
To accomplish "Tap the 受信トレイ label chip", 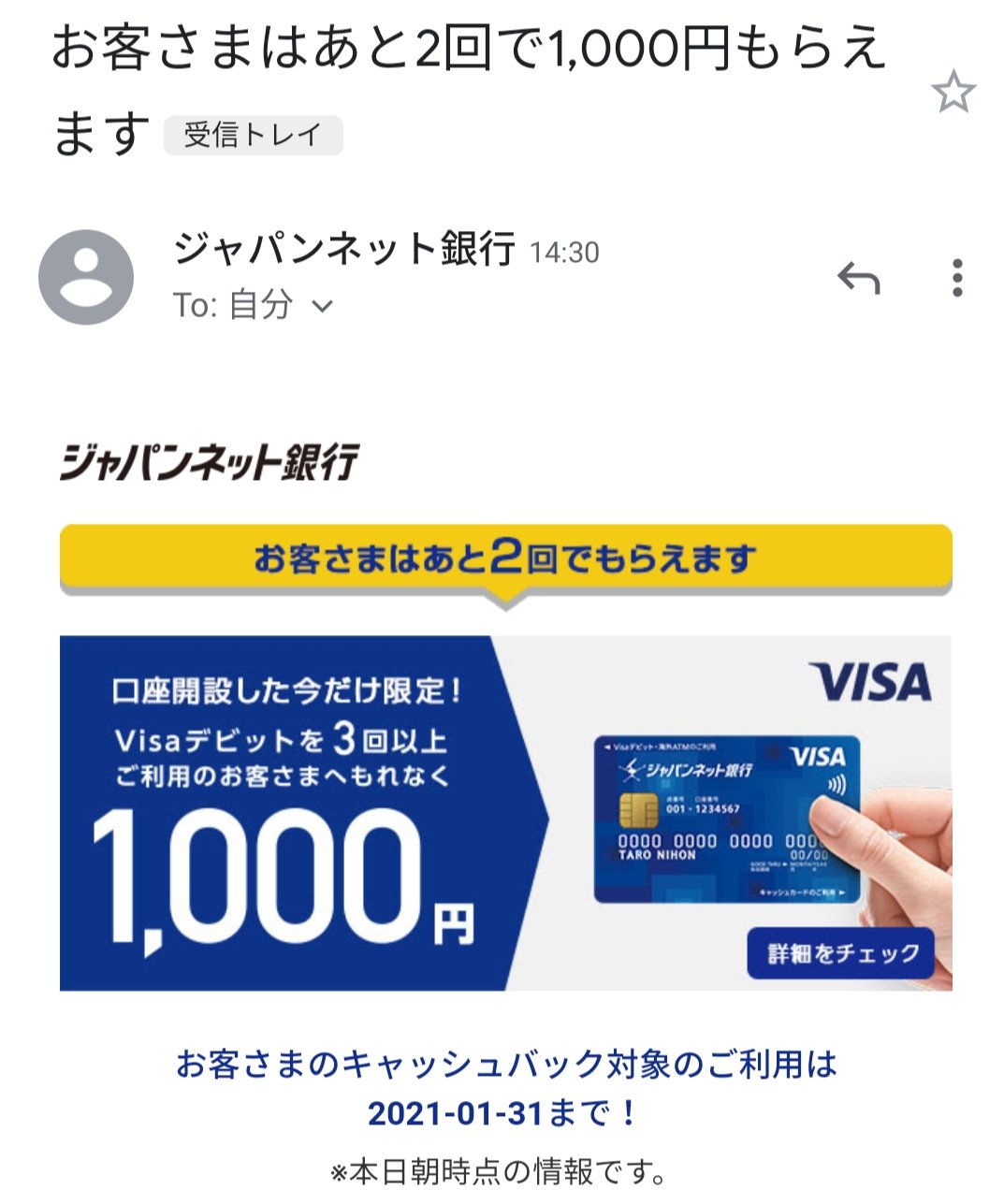I will (253, 135).
